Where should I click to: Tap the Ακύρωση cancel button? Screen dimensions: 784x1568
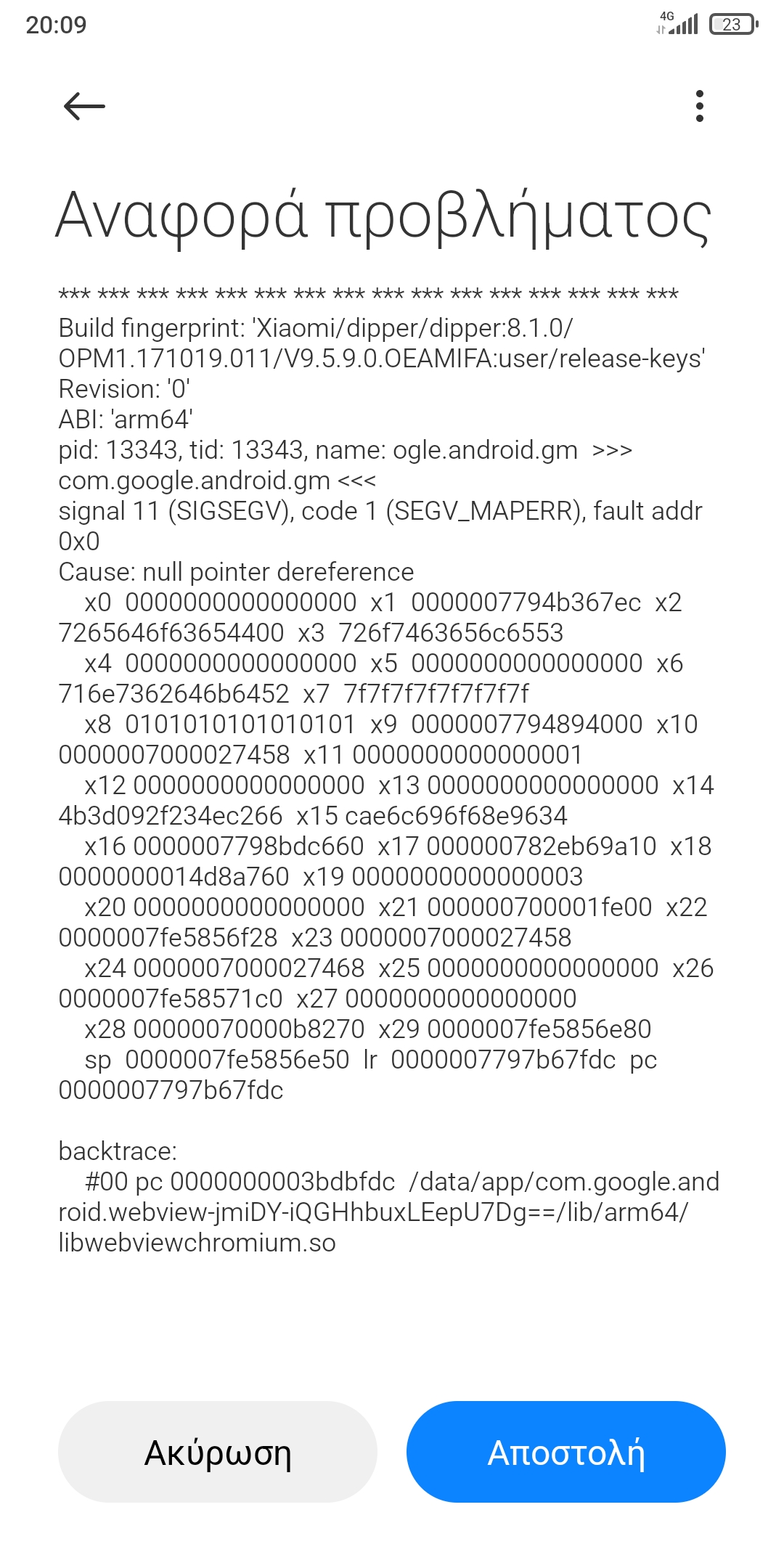[x=218, y=1452]
